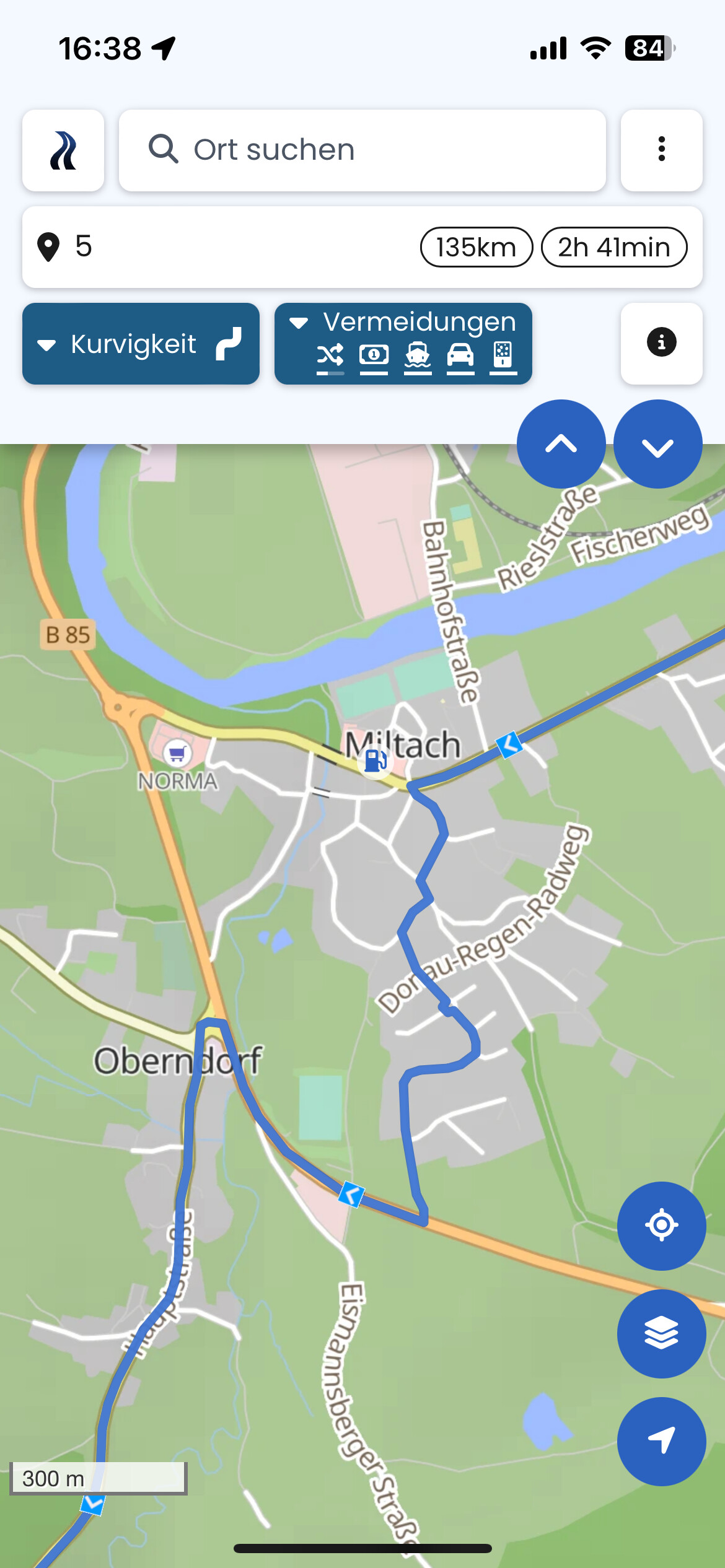Start navigation with the arrow button
Image resolution: width=725 pixels, height=1568 pixels.
pos(661,1441)
